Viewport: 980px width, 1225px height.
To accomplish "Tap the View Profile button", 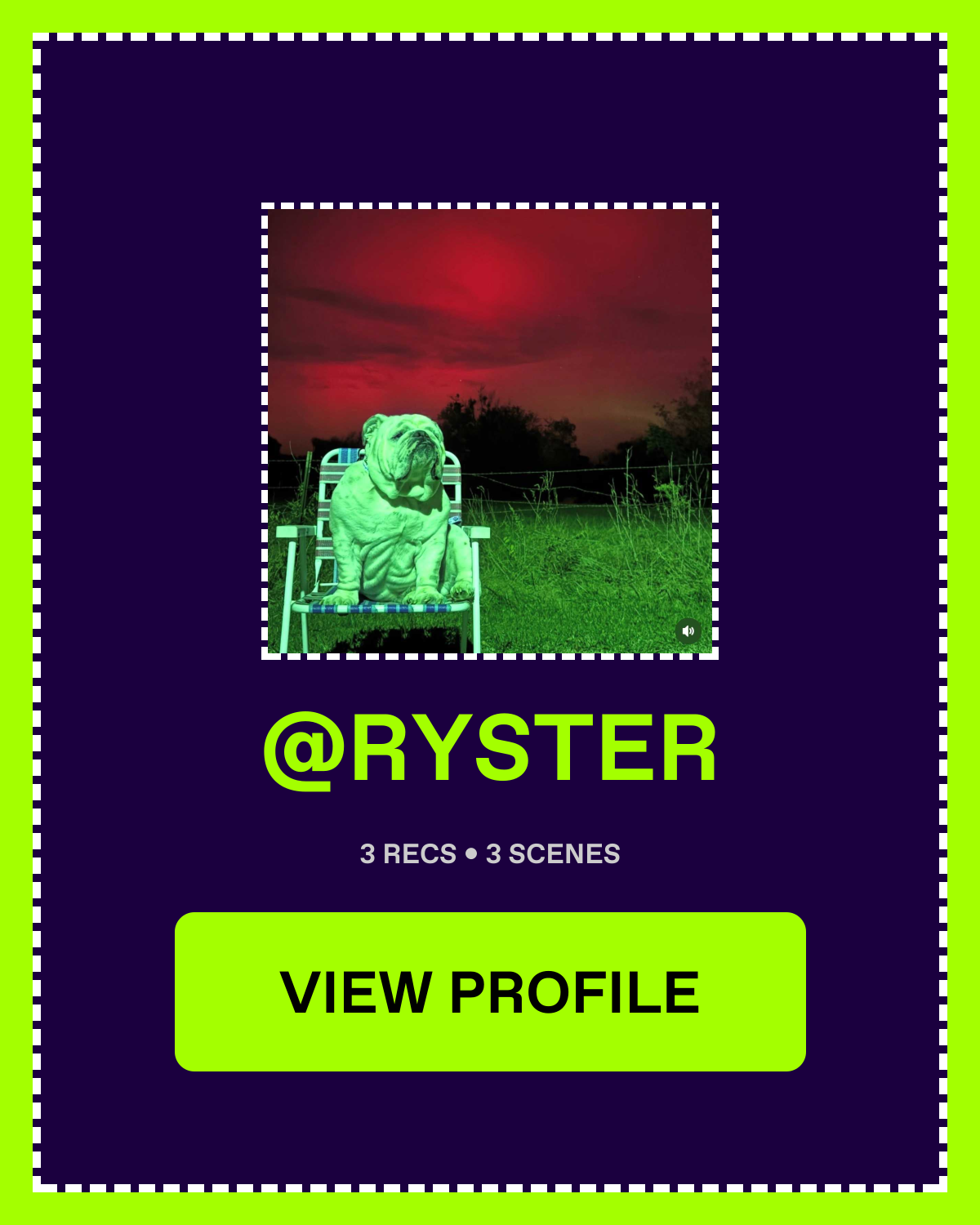I will 490,991.
